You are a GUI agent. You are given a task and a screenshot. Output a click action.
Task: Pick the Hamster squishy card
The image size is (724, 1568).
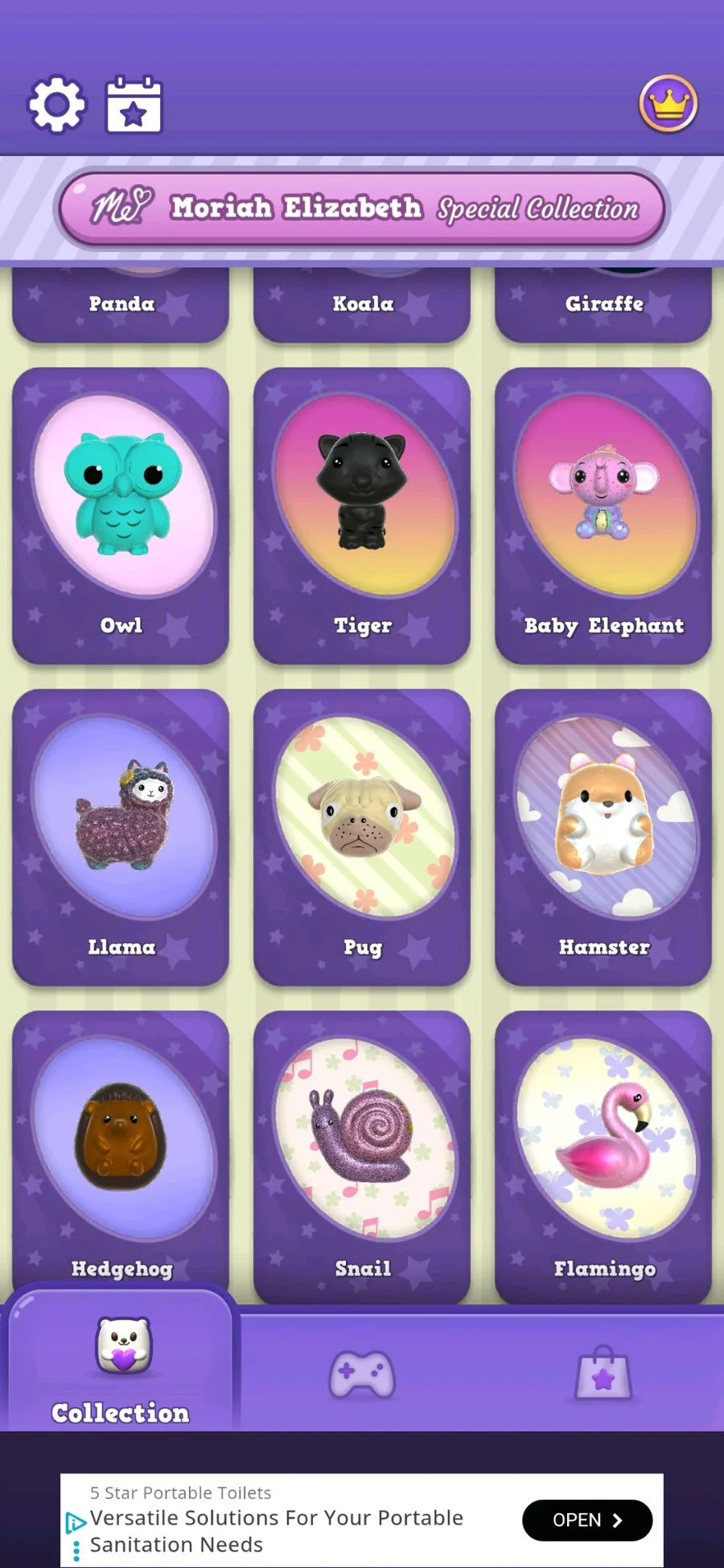click(x=603, y=837)
